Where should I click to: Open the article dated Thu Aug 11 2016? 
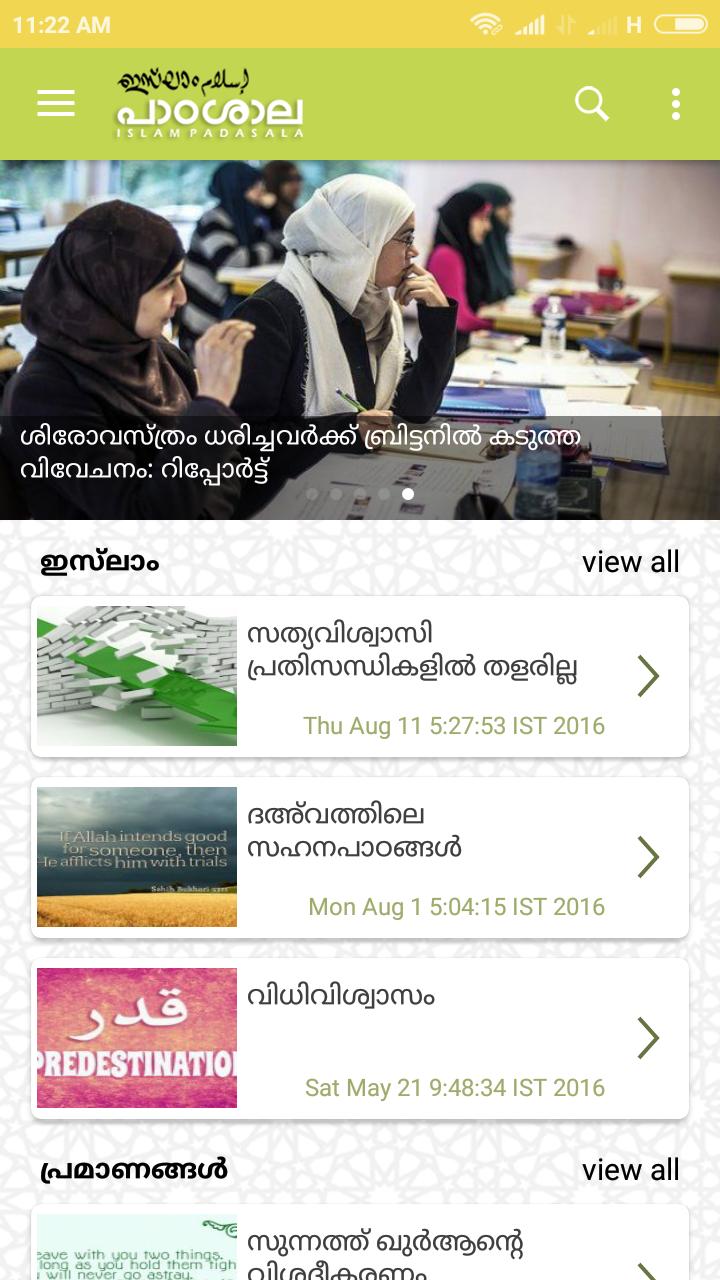[360, 677]
